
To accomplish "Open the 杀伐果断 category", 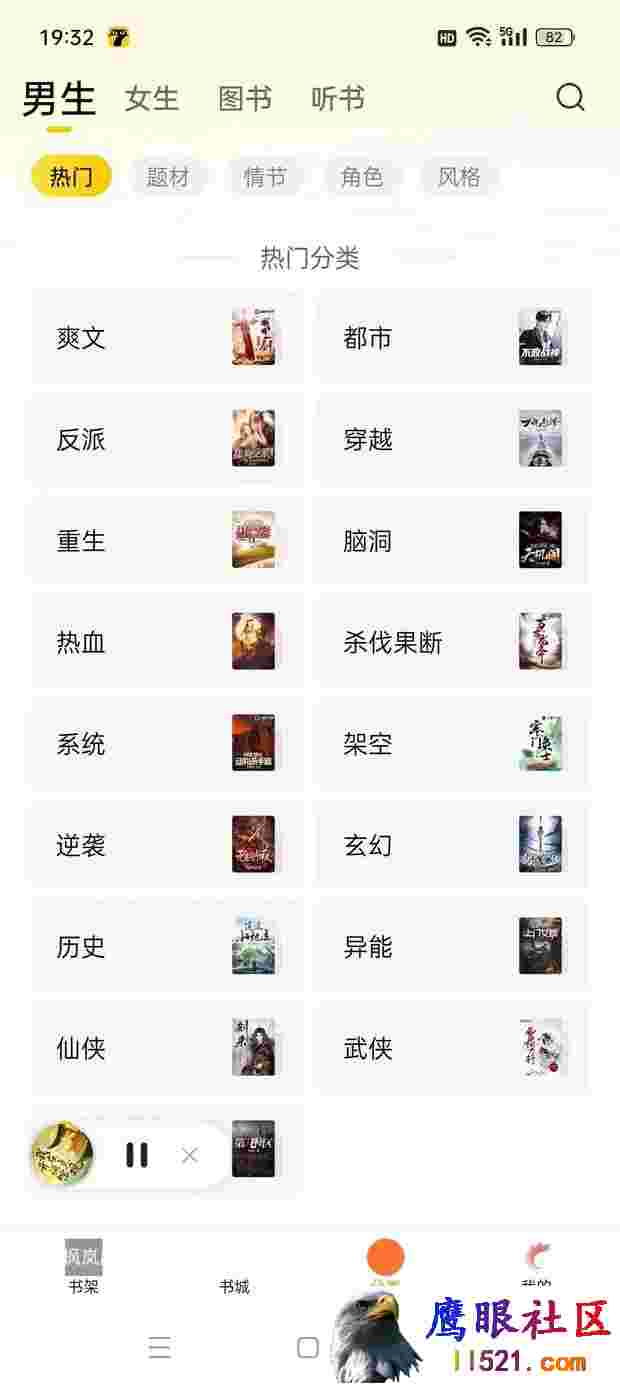I will pos(454,642).
